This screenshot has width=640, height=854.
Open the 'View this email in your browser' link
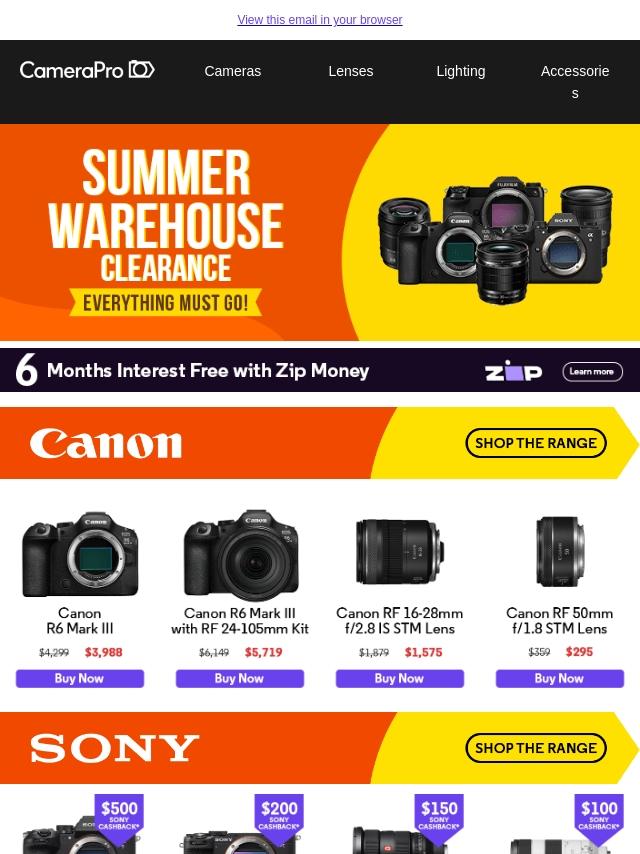pos(320,20)
